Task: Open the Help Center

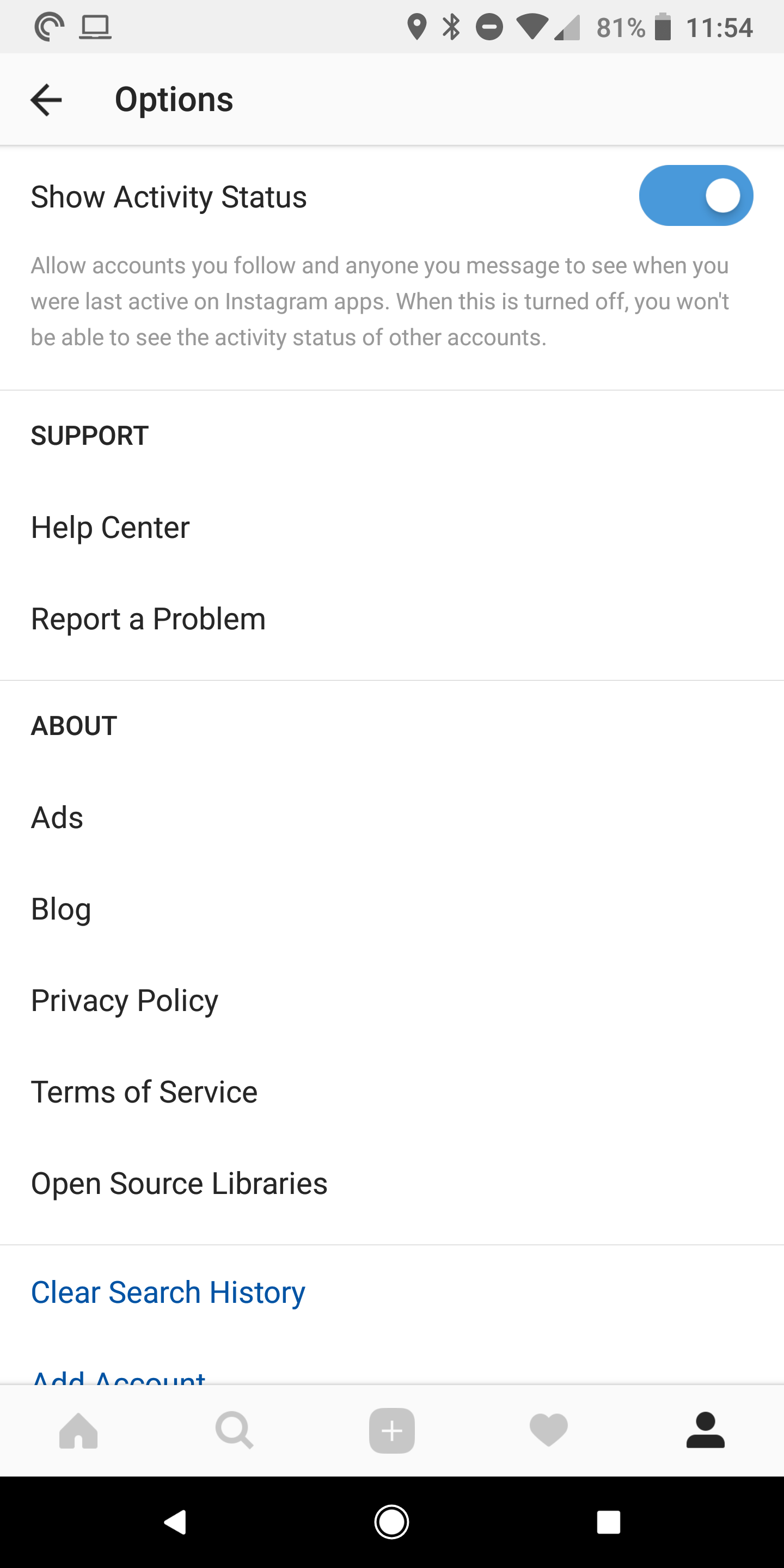Action: point(110,527)
